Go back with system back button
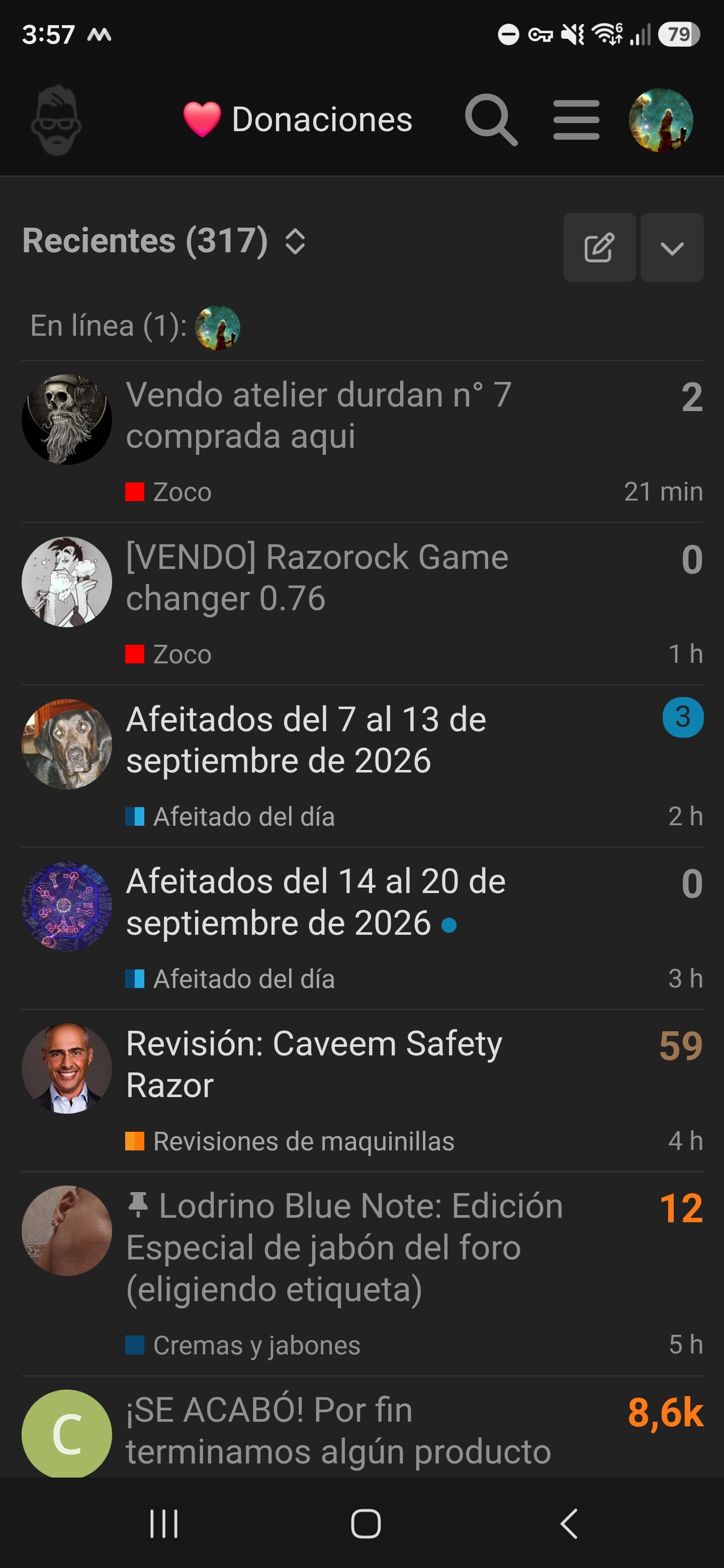Image resolution: width=724 pixels, height=1568 pixels. point(569,1524)
